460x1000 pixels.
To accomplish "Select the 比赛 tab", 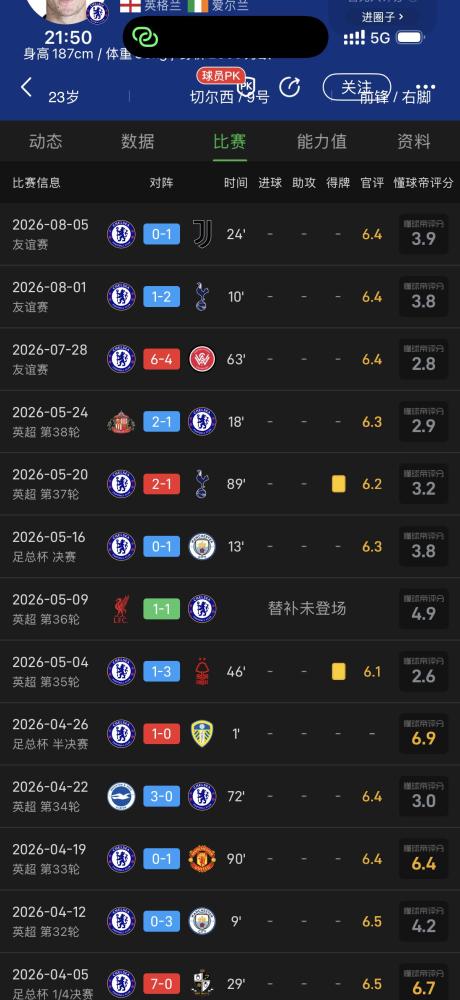I will point(230,142).
